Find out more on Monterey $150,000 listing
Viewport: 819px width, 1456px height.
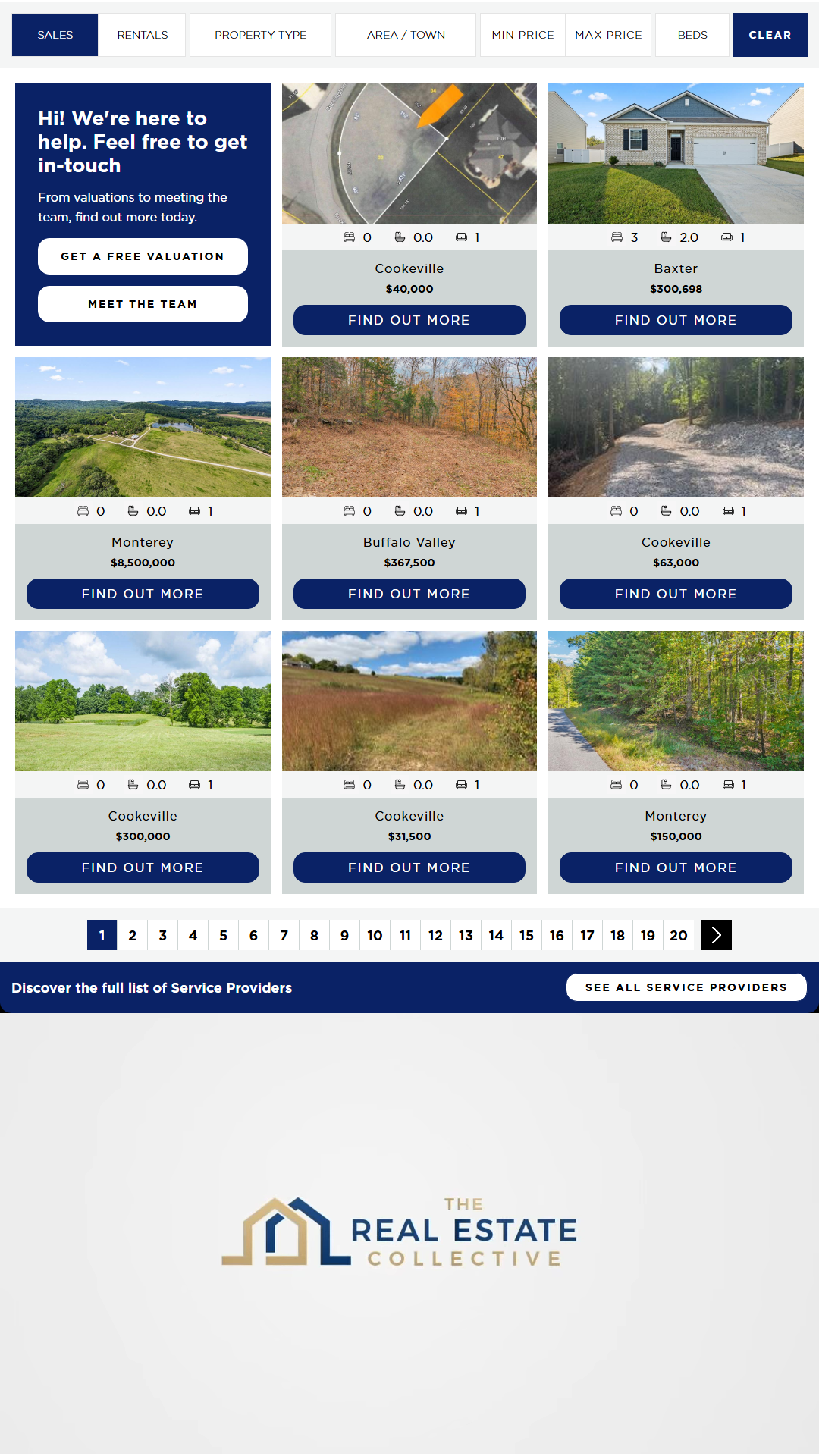[676, 868]
